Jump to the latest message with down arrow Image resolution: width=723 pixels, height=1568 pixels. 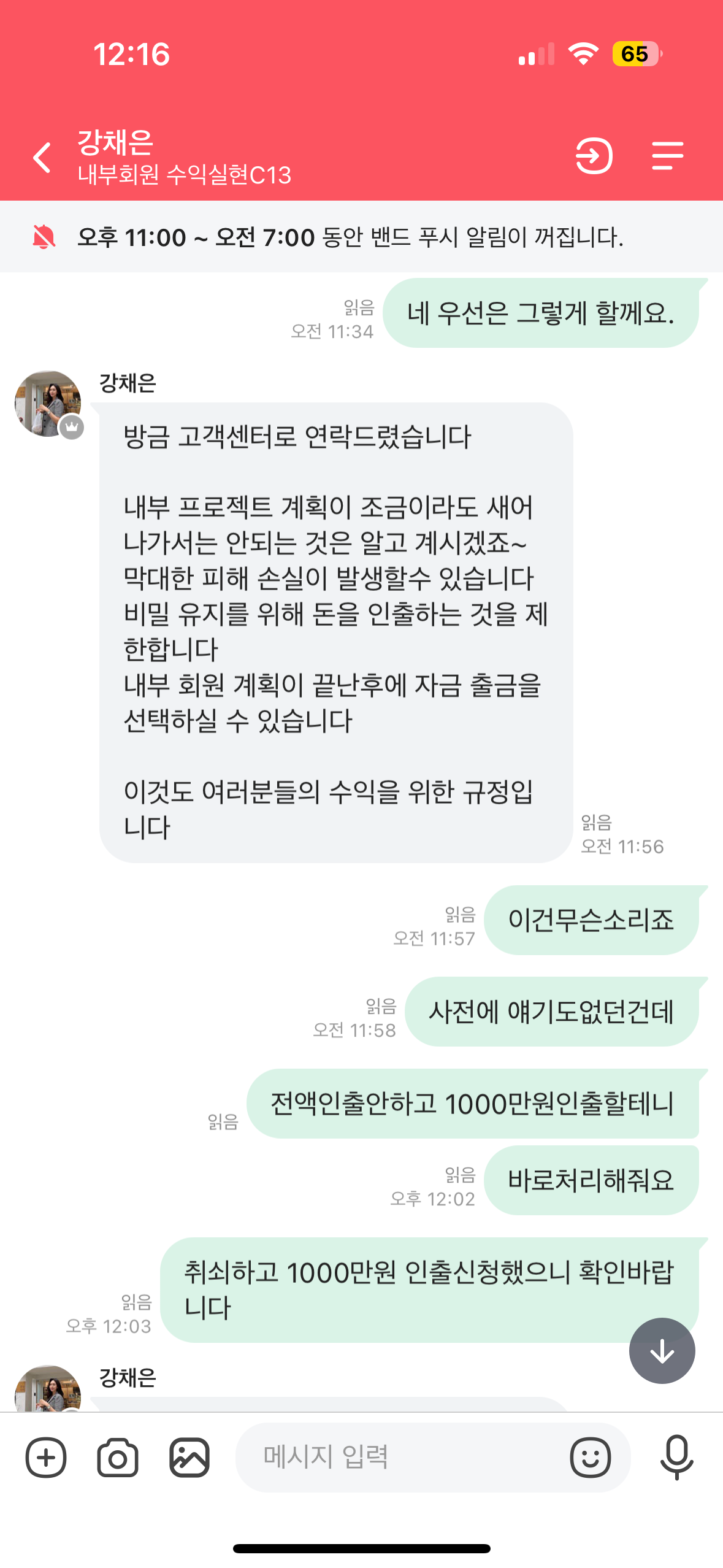pyautogui.click(x=662, y=1350)
